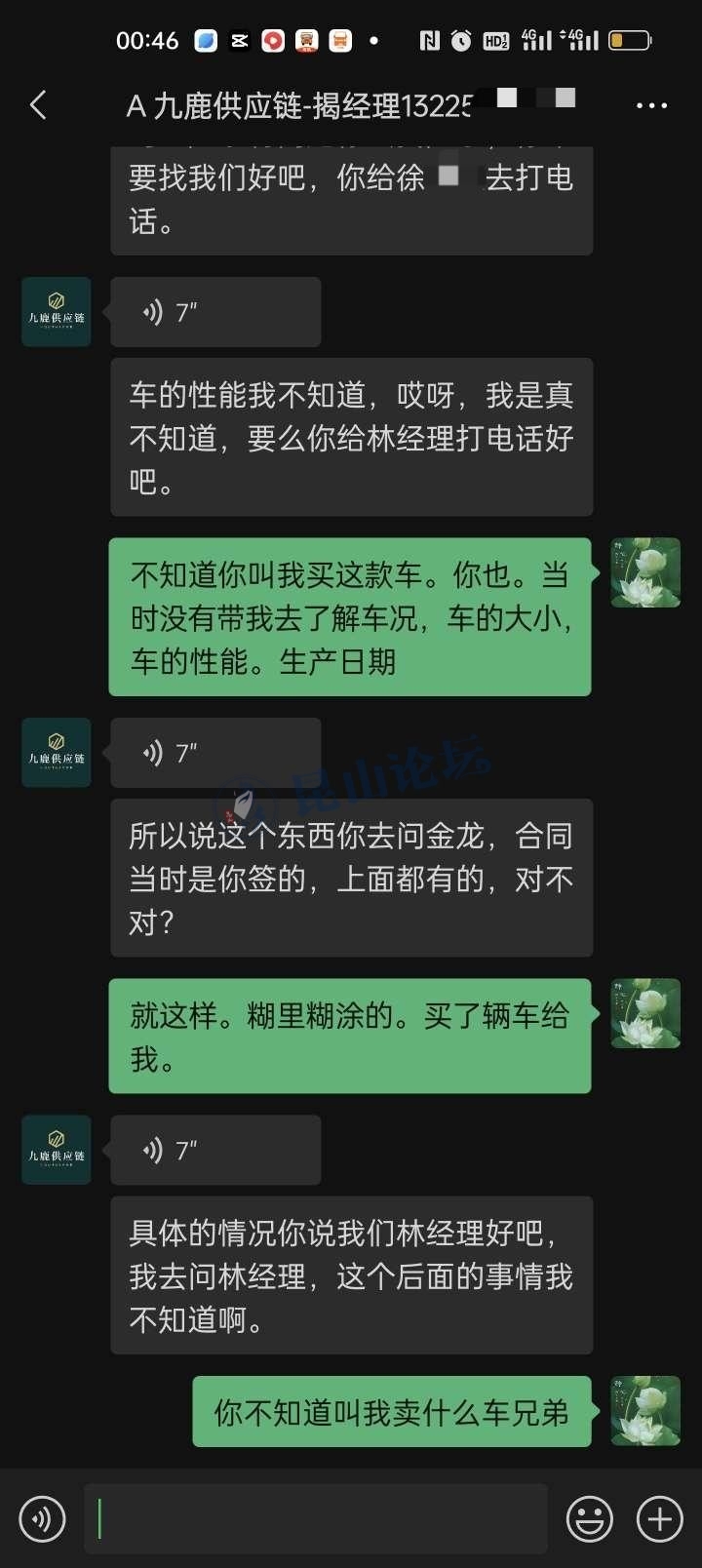702x1568 pixels.
Task: Play voice message above 具体的情况
Action: 215,1151
